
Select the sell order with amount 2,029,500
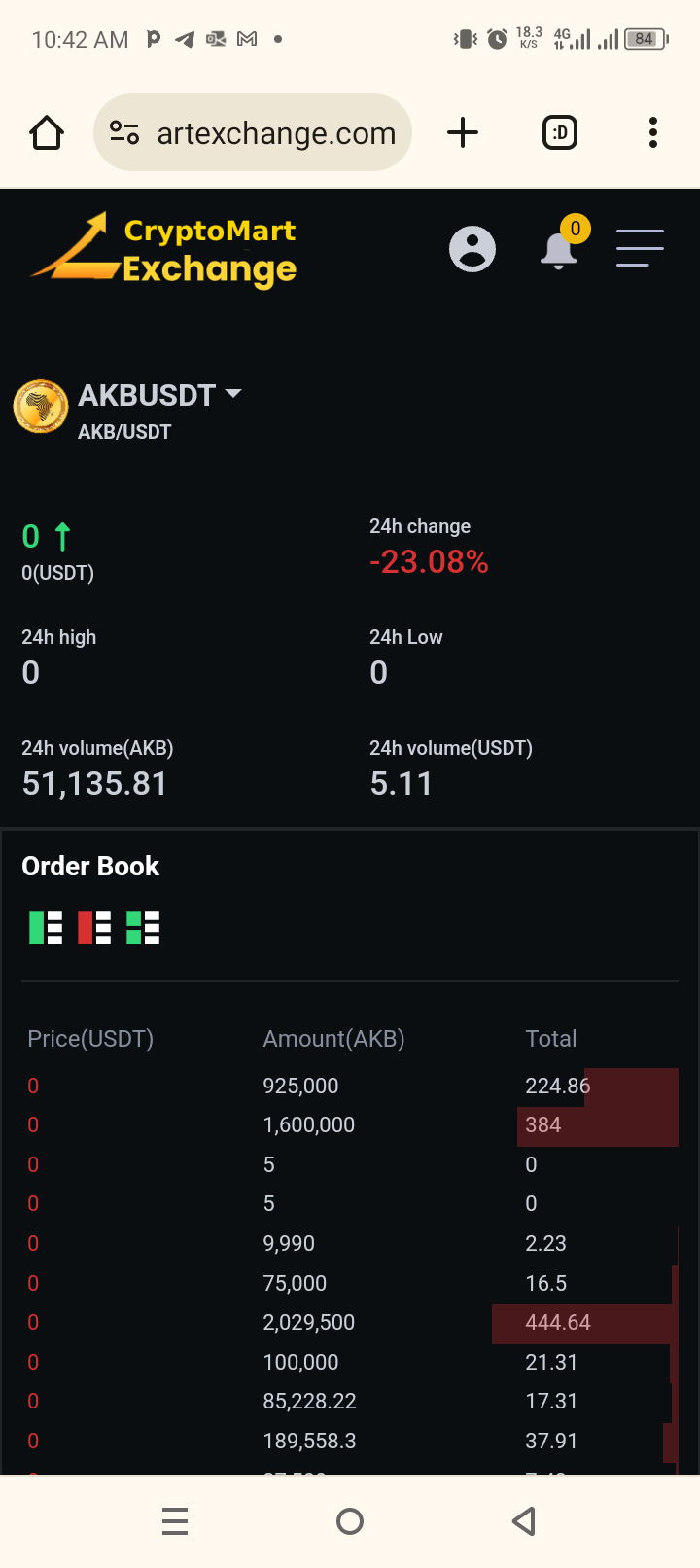pos(350,1323)
